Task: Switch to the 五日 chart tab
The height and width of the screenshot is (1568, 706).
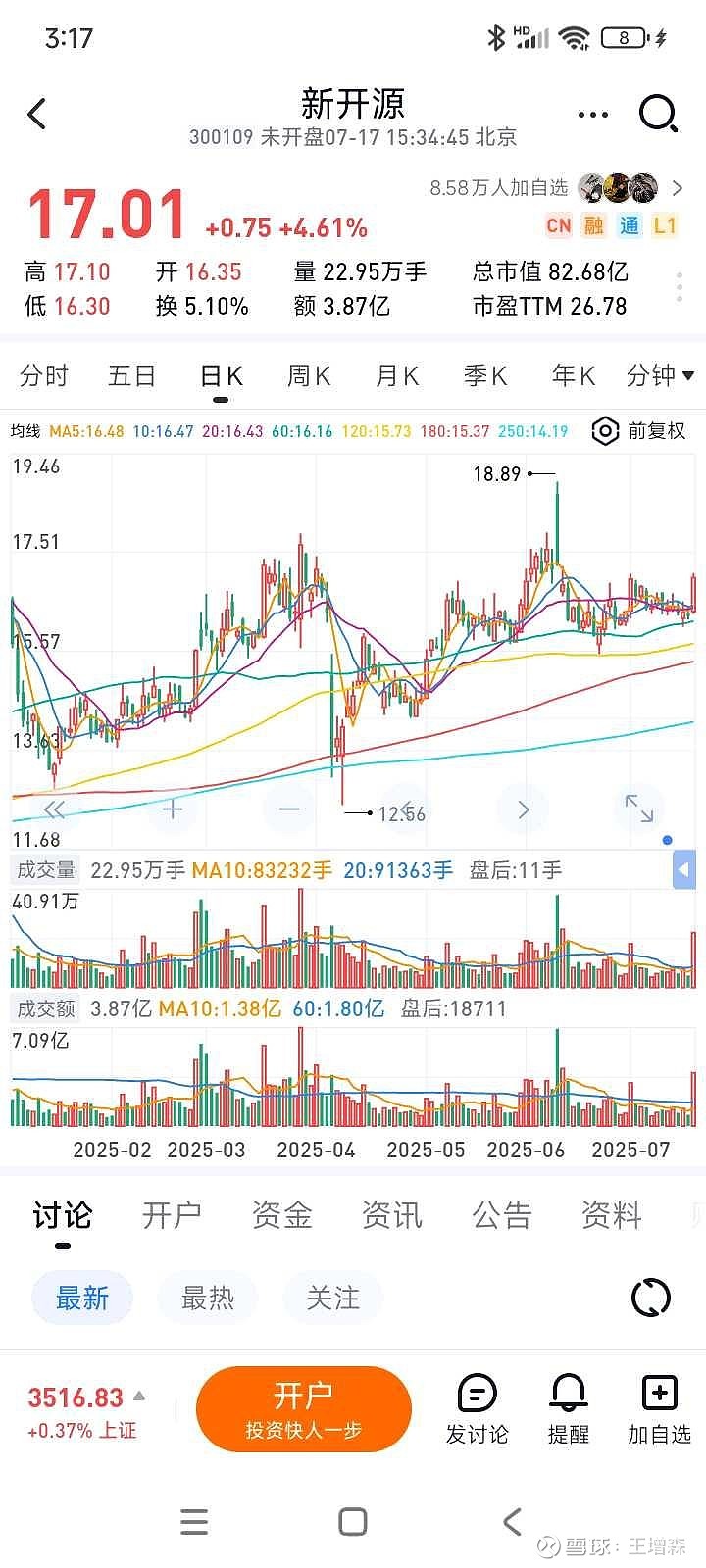Action: 132,375
